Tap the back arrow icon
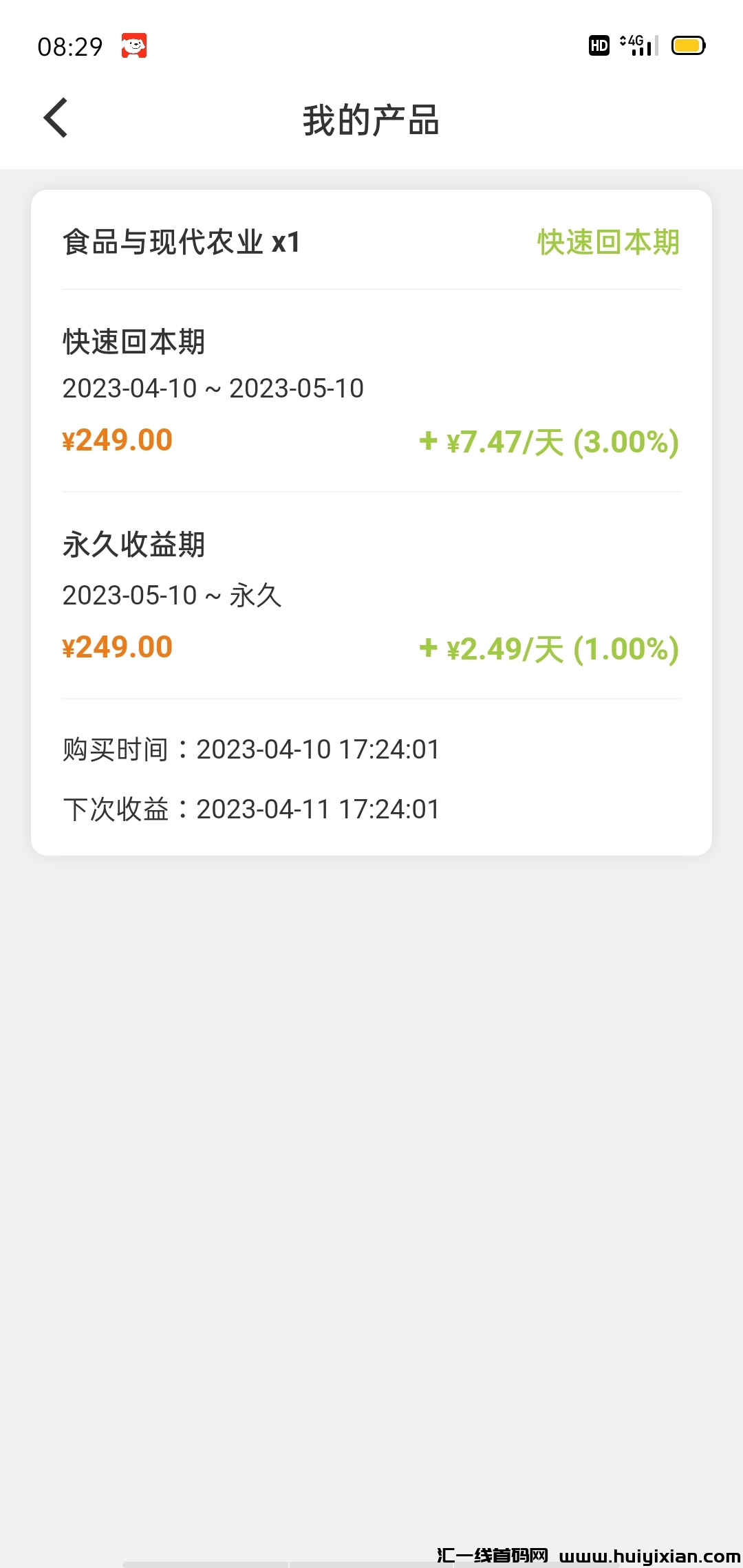The image size is (743, 1568). coord(55,118)
